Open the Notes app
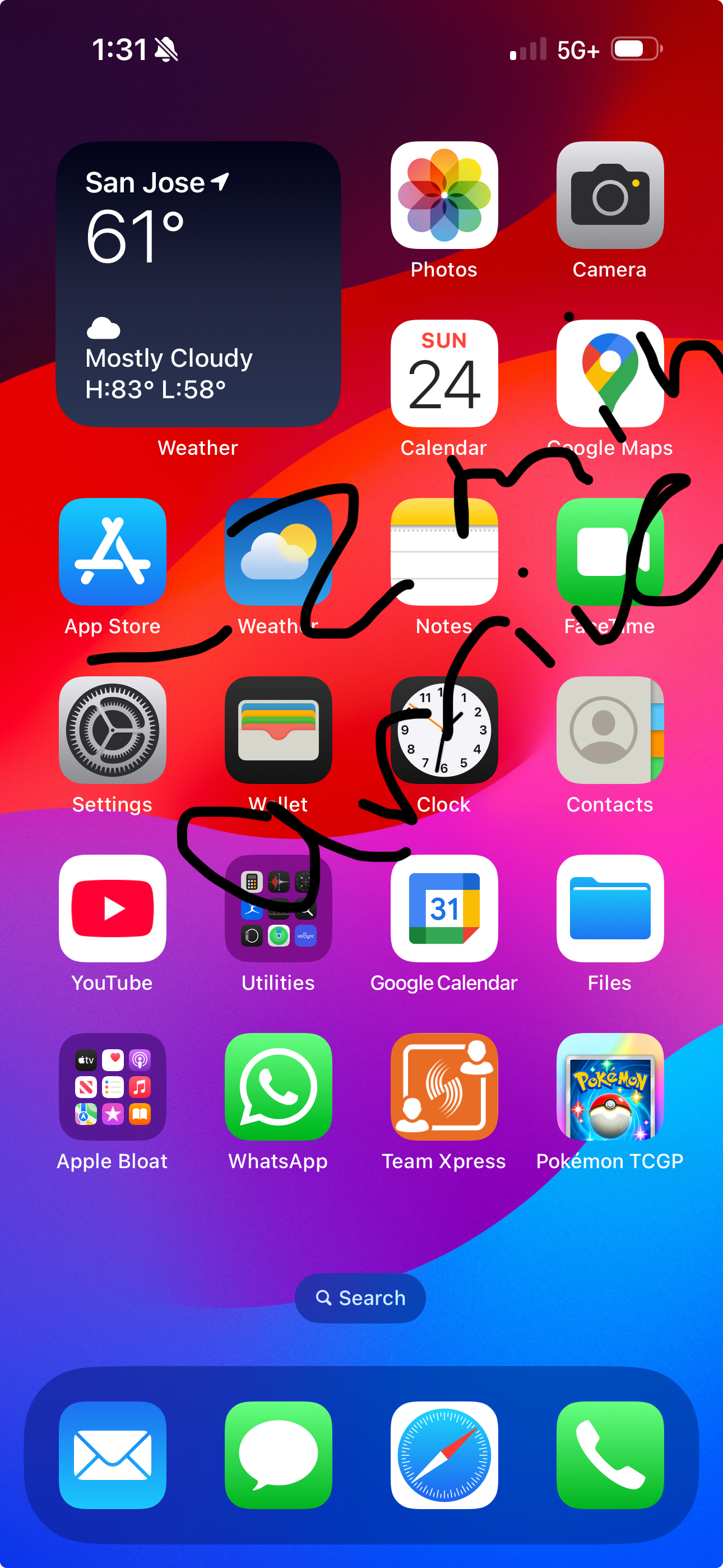 click(x=444, y=551)
